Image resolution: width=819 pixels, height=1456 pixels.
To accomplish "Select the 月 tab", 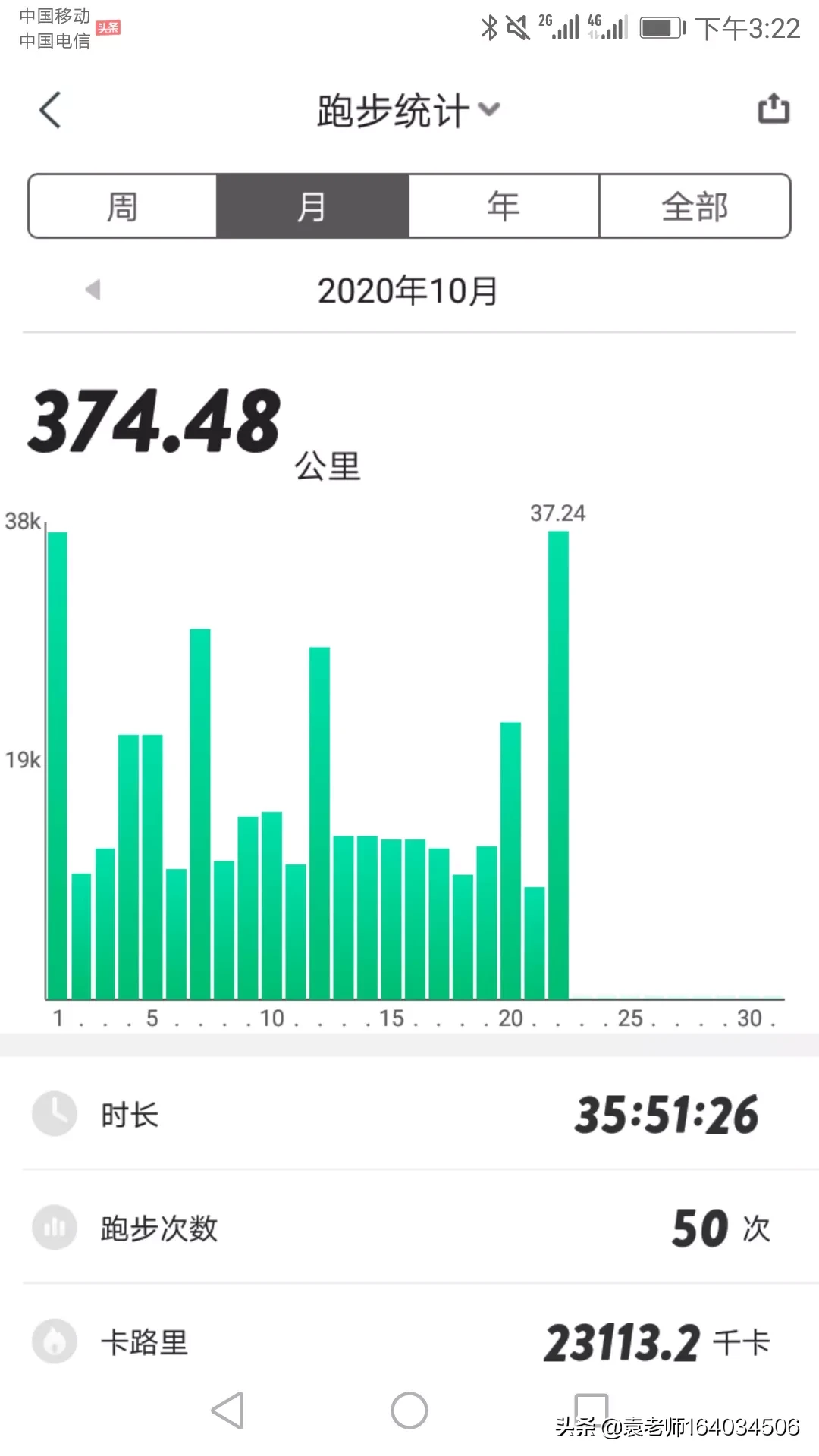I will click(x=312, y=206).
